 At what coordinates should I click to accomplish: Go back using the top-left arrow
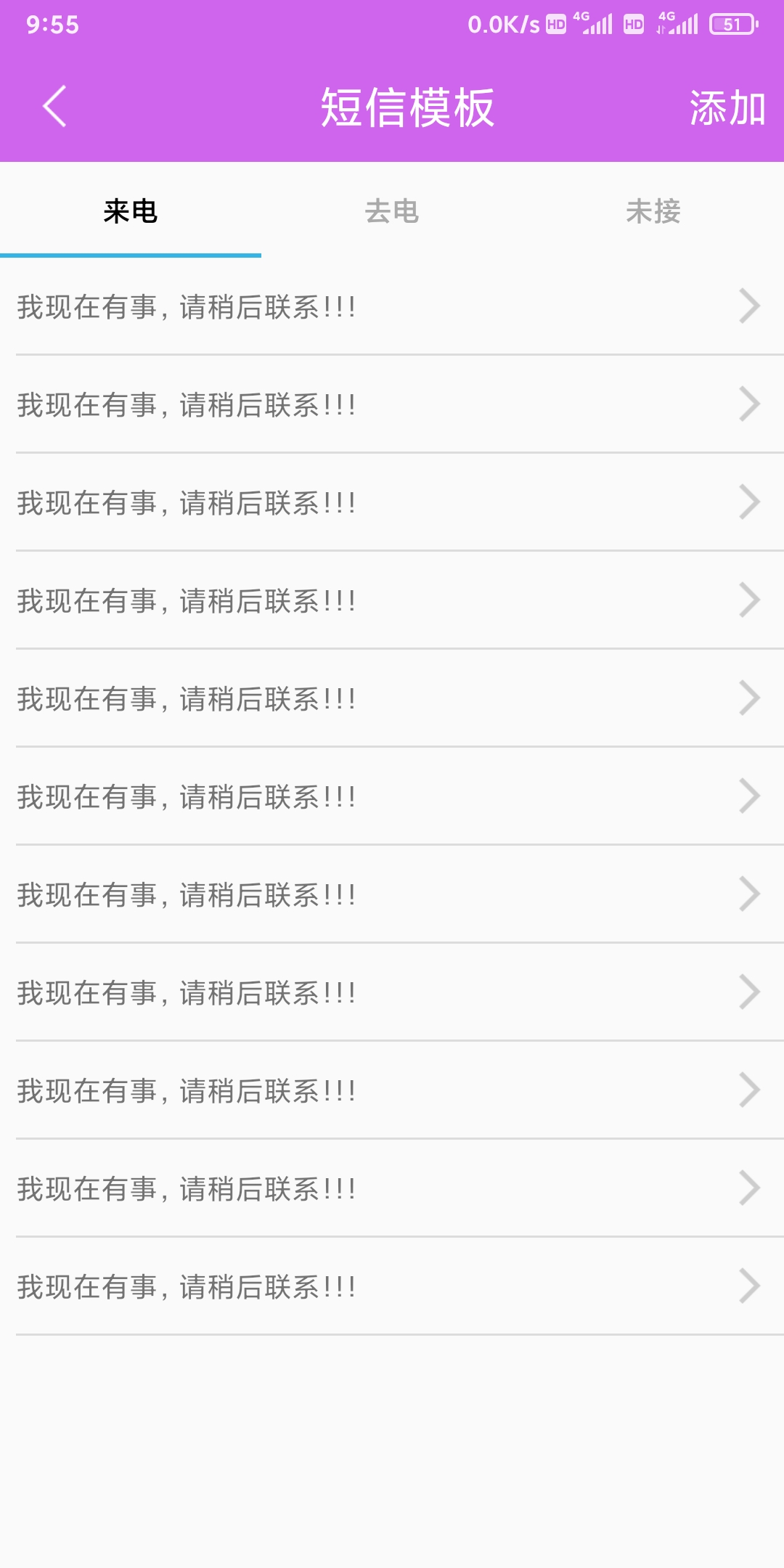pos(54,107)
